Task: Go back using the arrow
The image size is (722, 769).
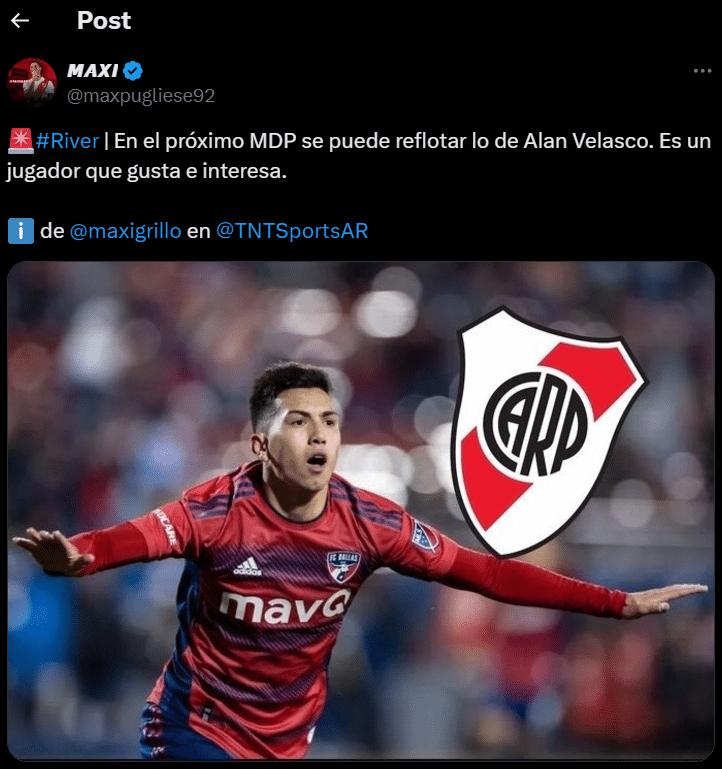Action: pyautogui.click(x=20, y=21)
